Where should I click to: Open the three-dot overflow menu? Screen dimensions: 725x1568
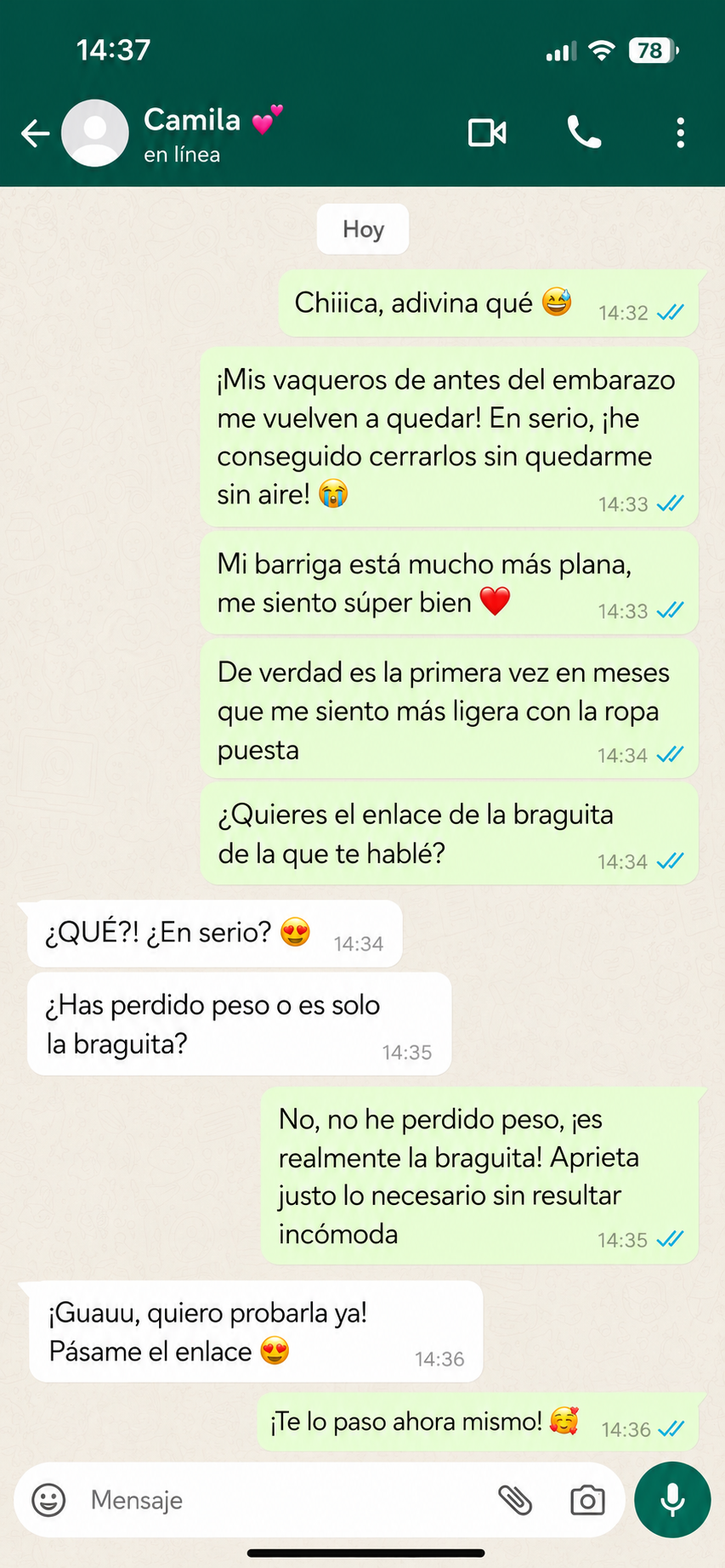point(680,134)
